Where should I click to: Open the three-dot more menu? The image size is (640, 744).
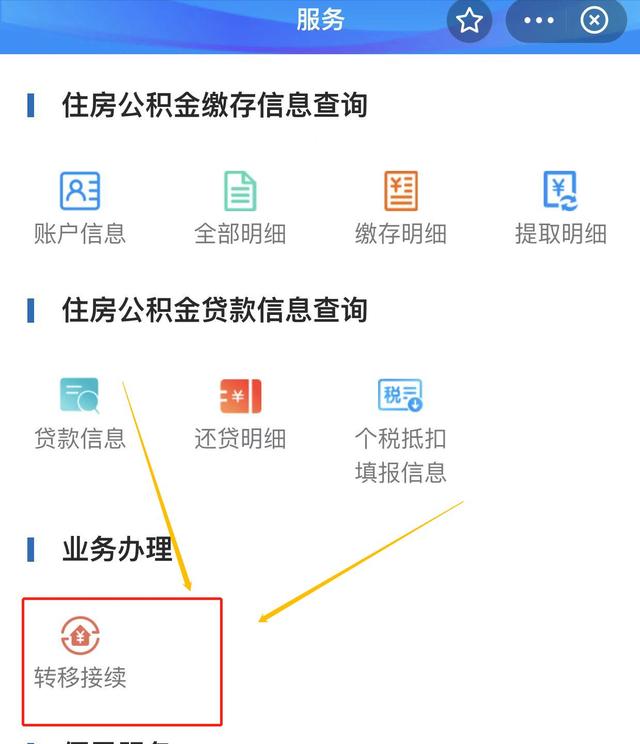(x=539, y=21)
